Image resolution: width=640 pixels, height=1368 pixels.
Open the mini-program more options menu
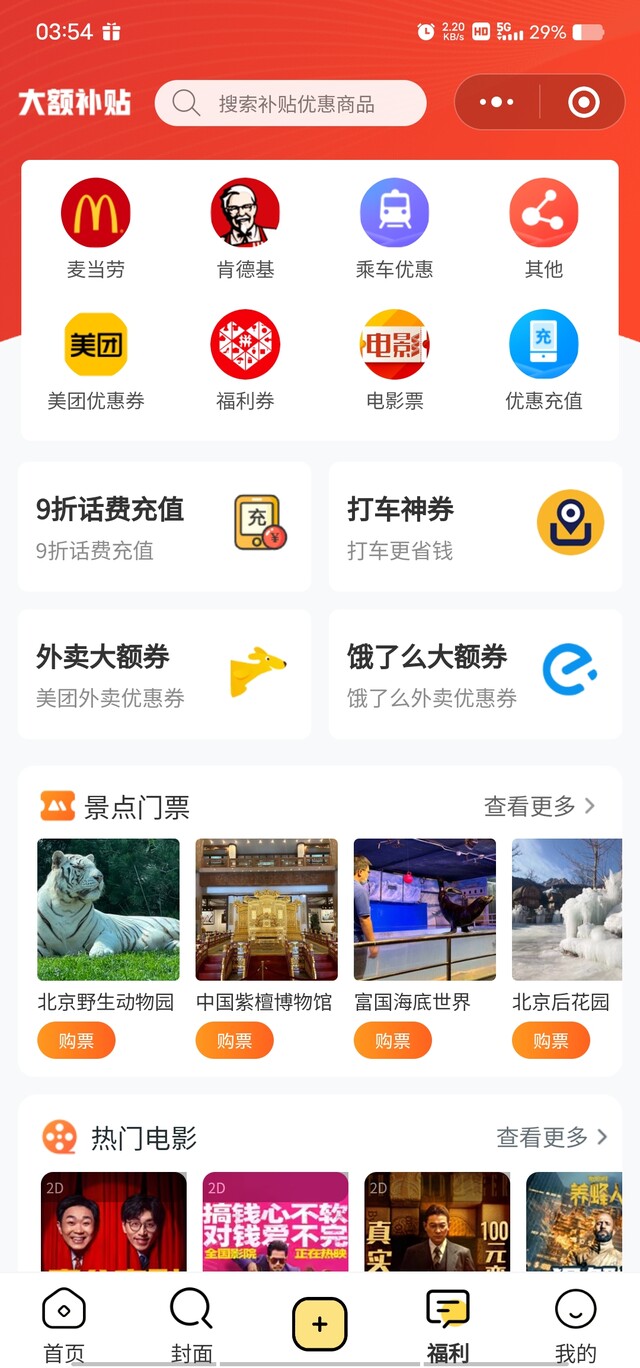pyautogui.click(x=497, y=102)
